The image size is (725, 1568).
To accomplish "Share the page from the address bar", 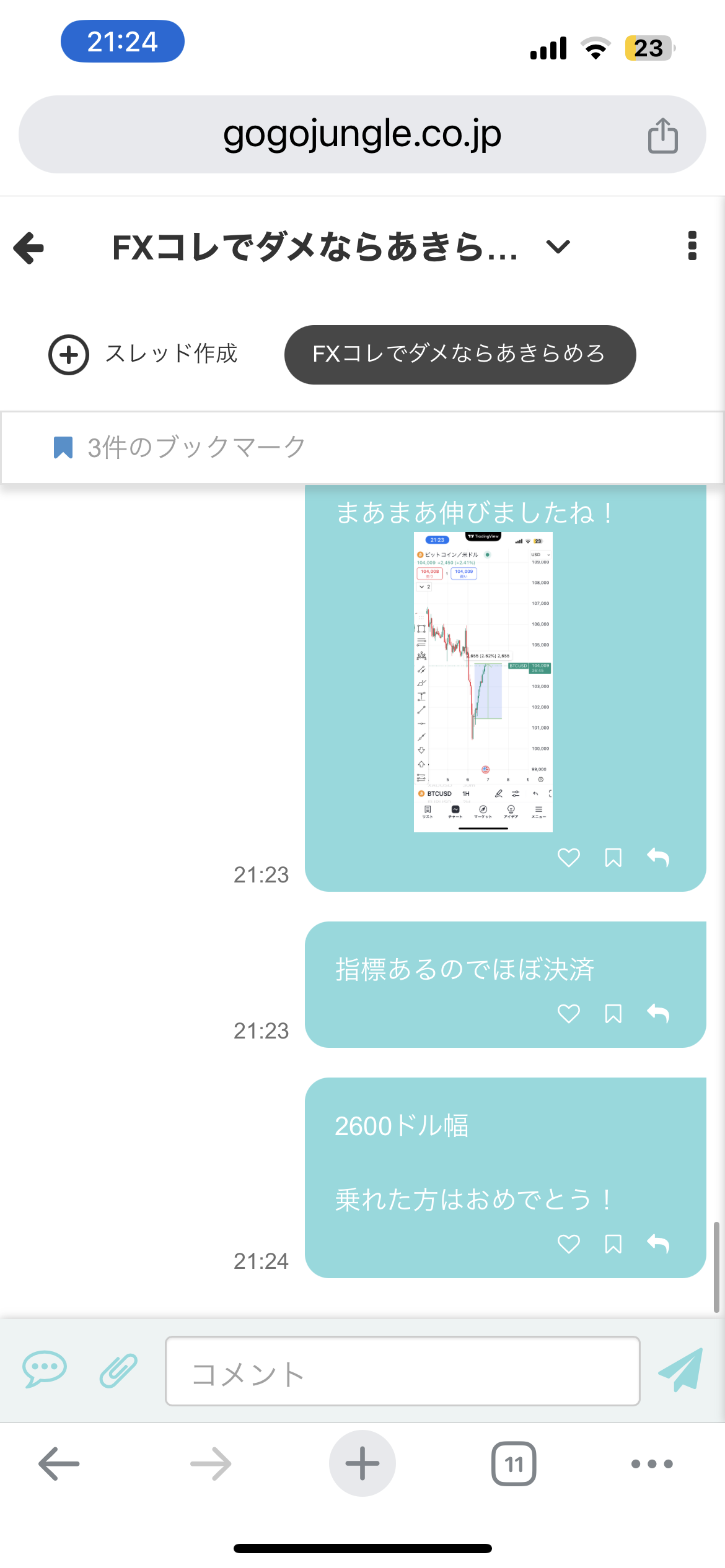I will pos(662,135).
